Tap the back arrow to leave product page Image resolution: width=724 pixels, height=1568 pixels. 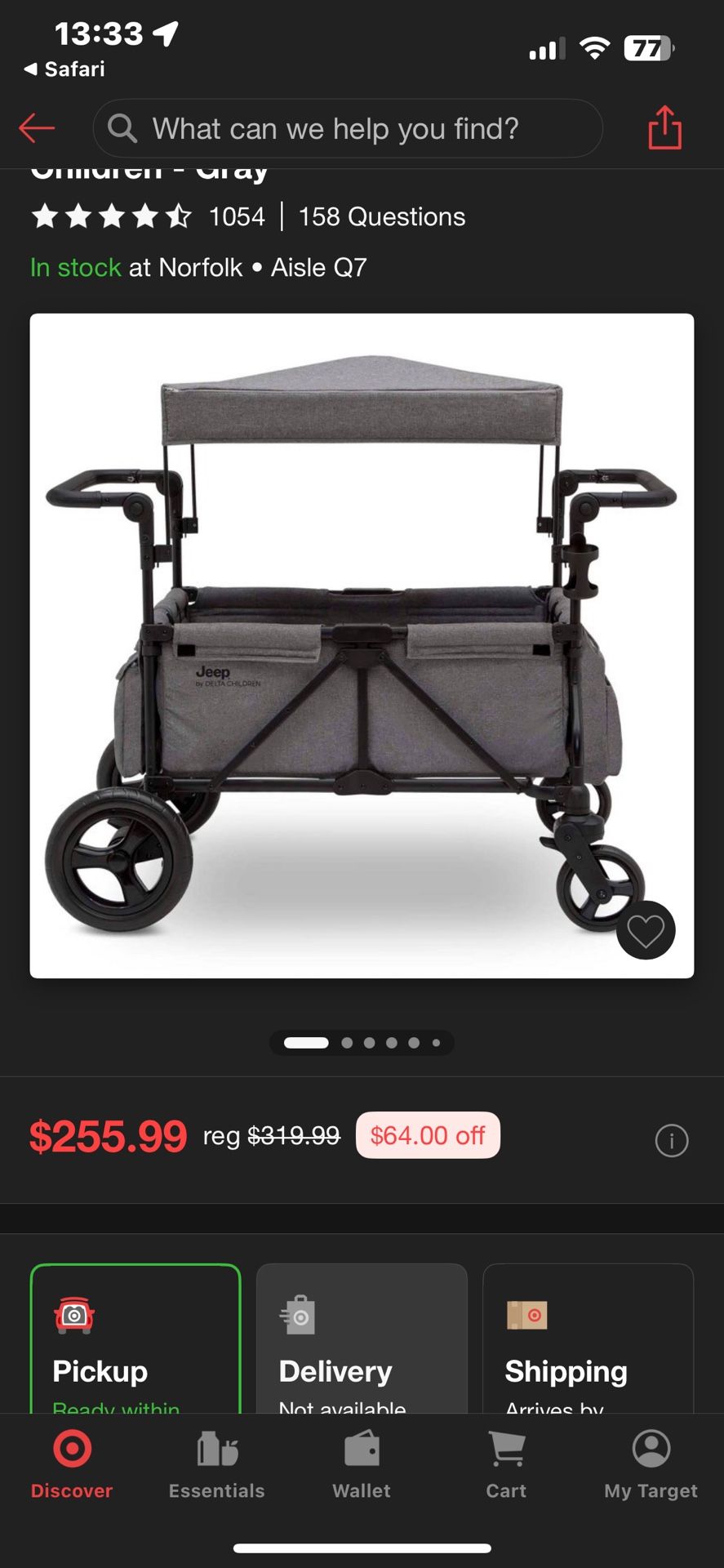(36, 127)
